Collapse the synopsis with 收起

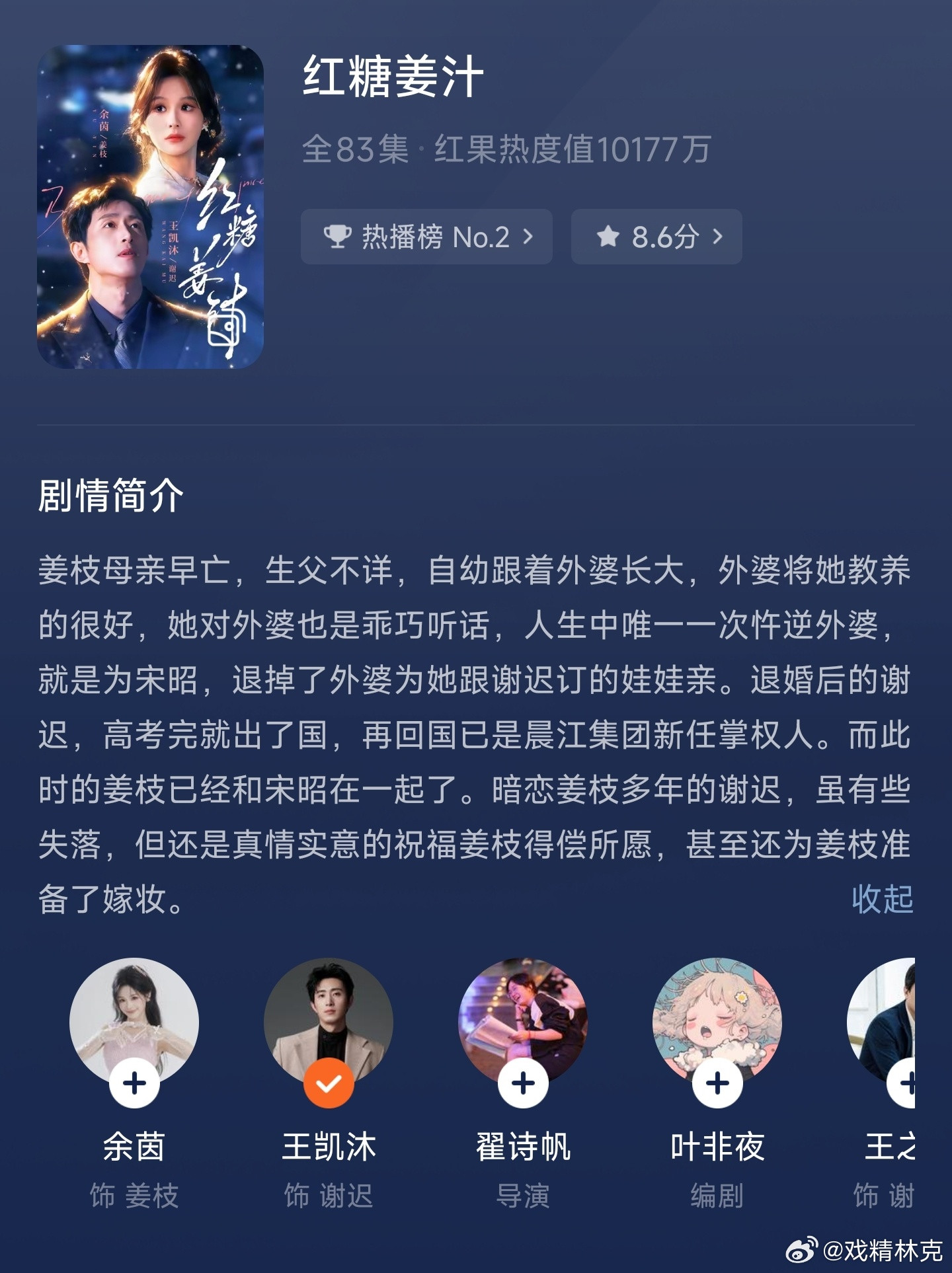point(882,899)
